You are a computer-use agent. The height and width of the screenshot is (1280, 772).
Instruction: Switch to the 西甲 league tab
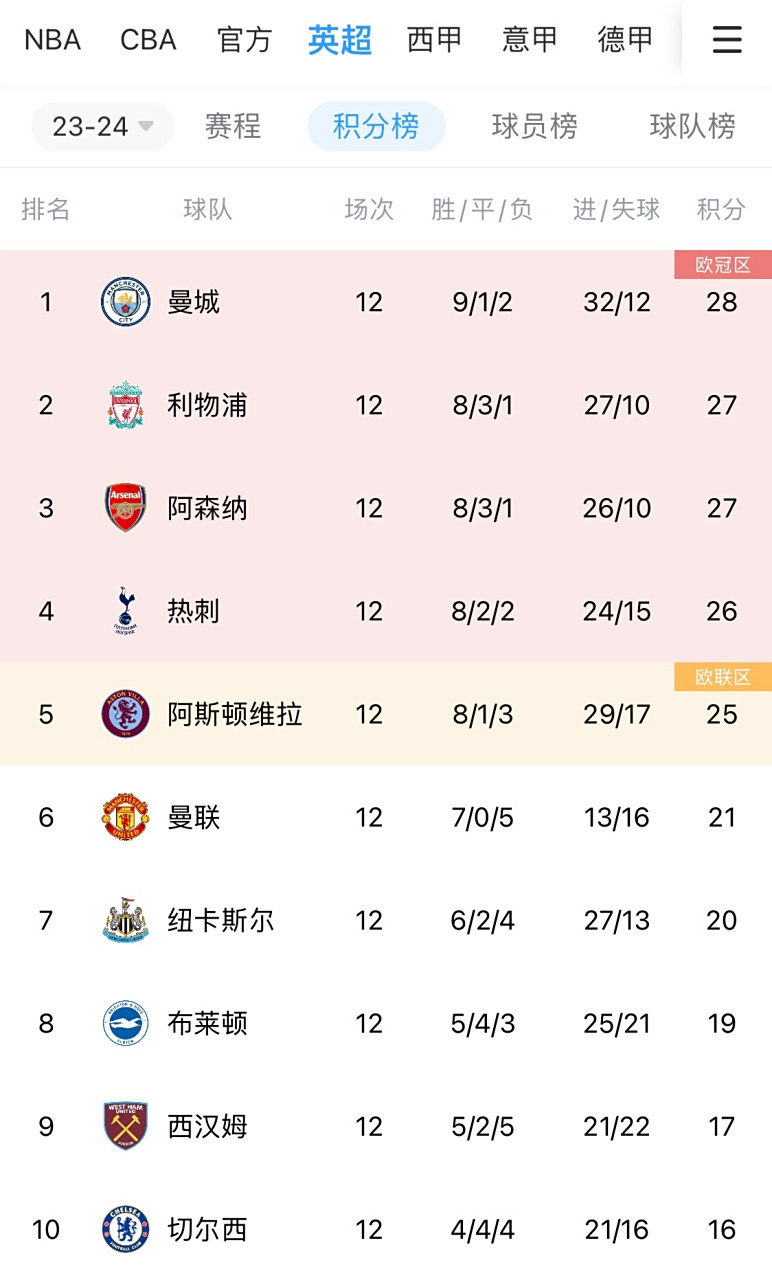433,40
